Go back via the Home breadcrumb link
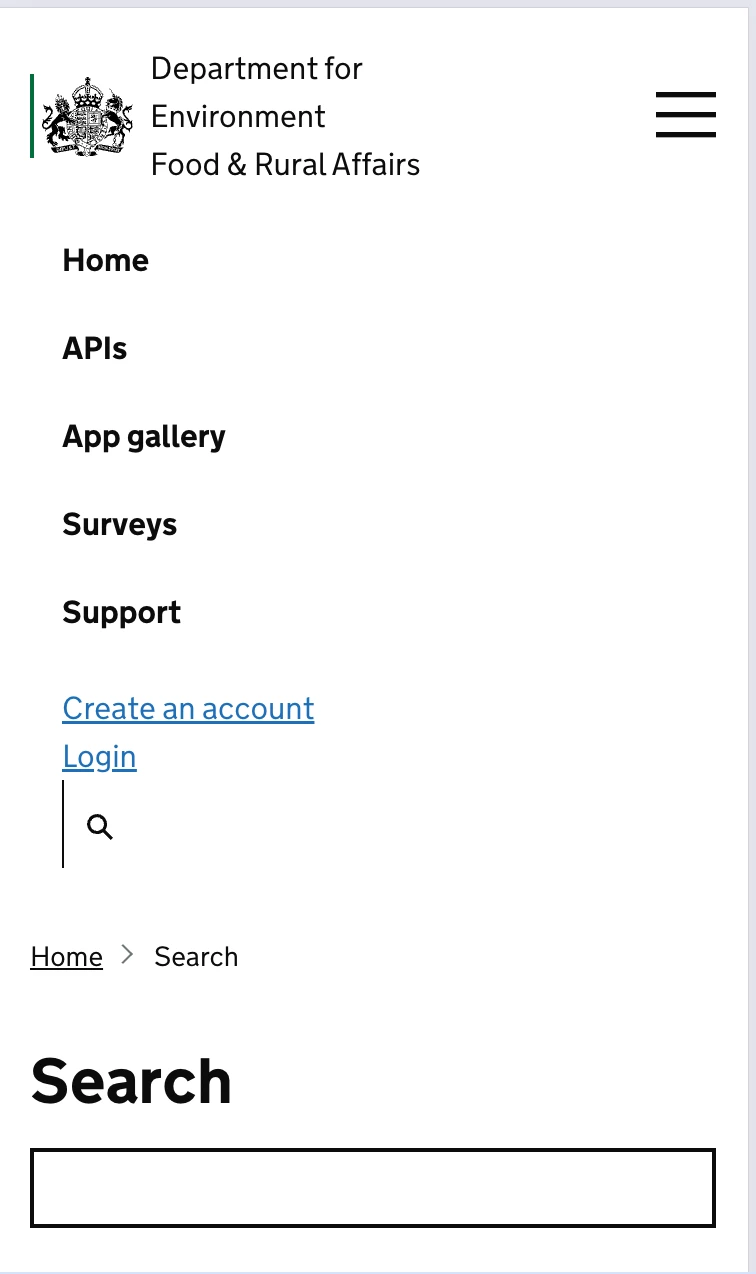756x1274 pixels. point(67,957)
